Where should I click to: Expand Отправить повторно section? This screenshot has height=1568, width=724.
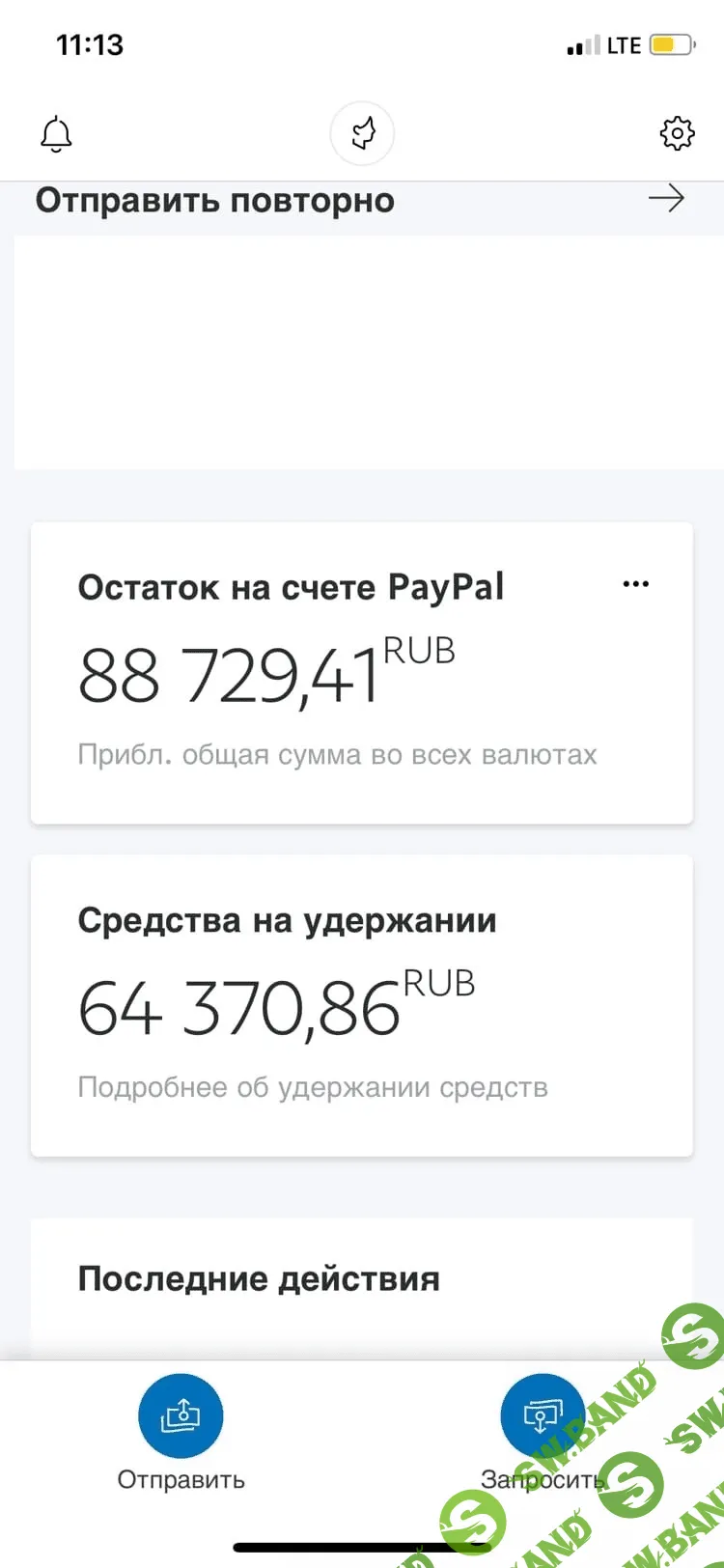click(214, 199)
